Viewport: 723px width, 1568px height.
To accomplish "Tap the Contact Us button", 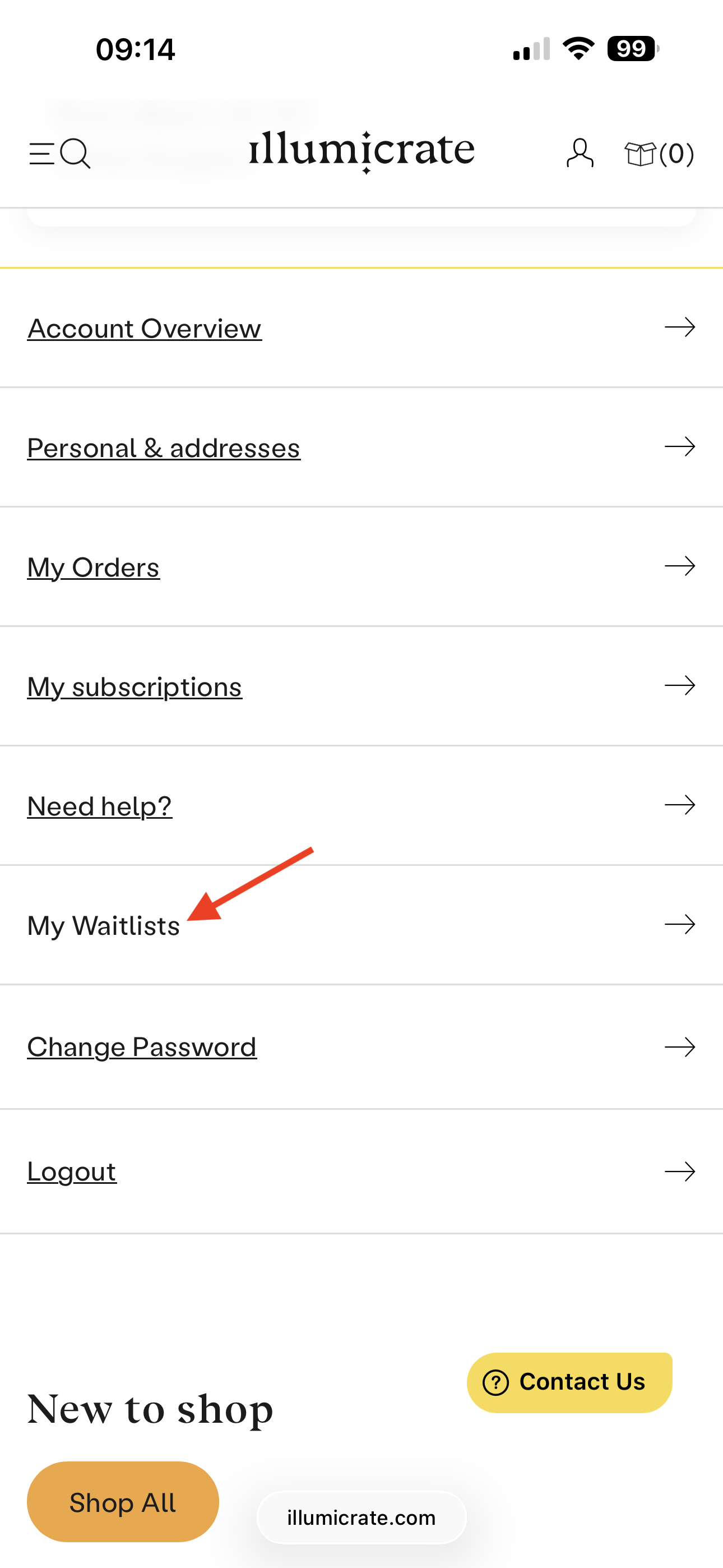I will 569,1382.
